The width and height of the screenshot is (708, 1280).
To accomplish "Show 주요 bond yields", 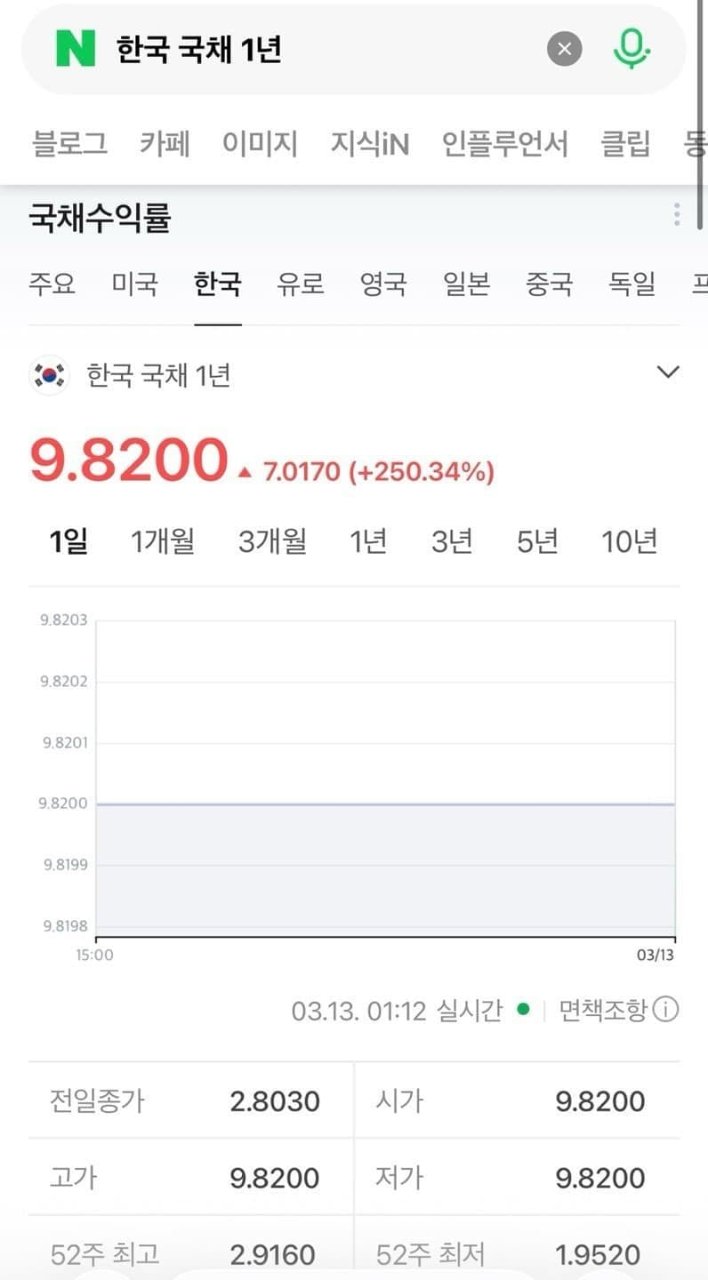I will pyautogui.click(x=52, y=284).
